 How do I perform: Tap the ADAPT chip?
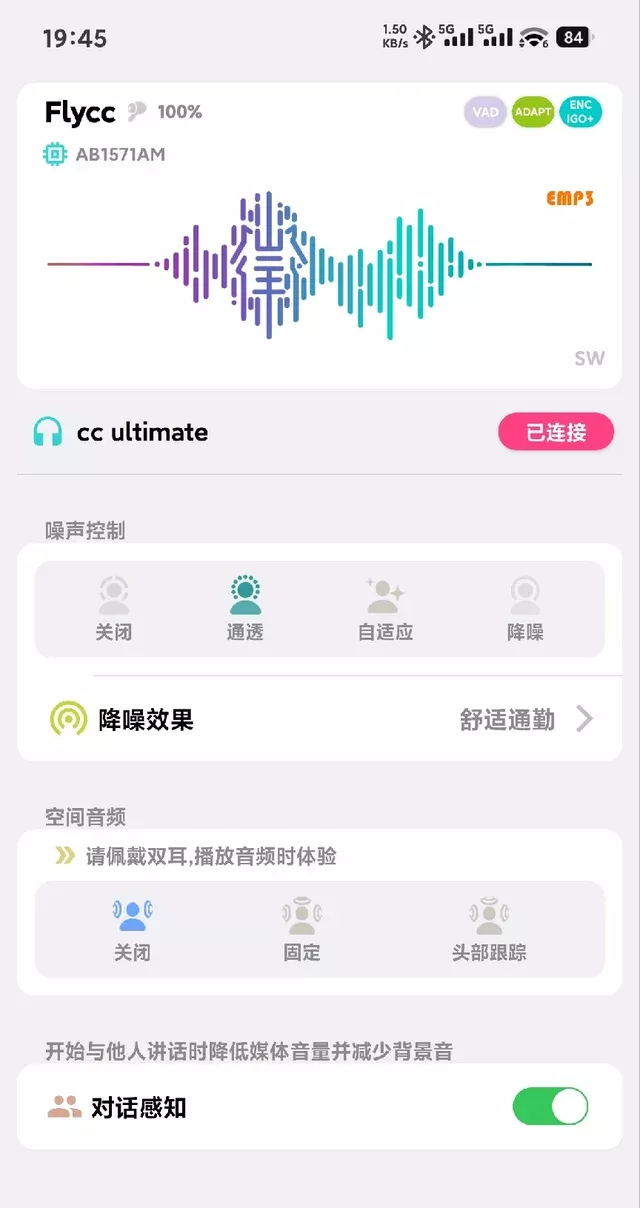click(533, 112)
